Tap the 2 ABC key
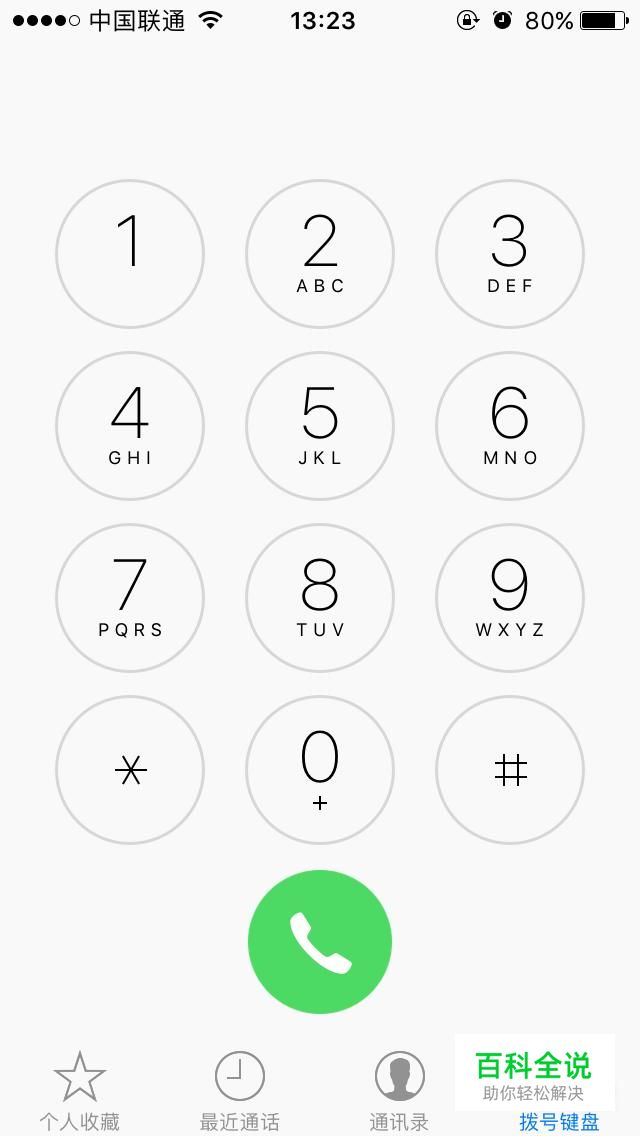640x1136 pixels. pyautogui.click(x=320, y=255)
